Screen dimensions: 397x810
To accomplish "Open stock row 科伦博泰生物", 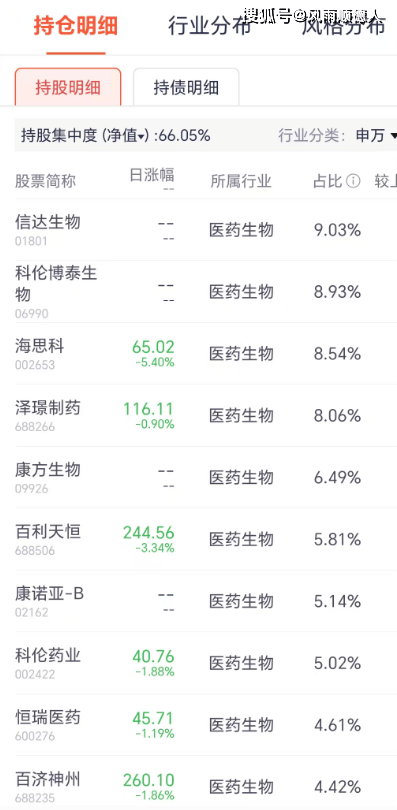I will 198,292.
